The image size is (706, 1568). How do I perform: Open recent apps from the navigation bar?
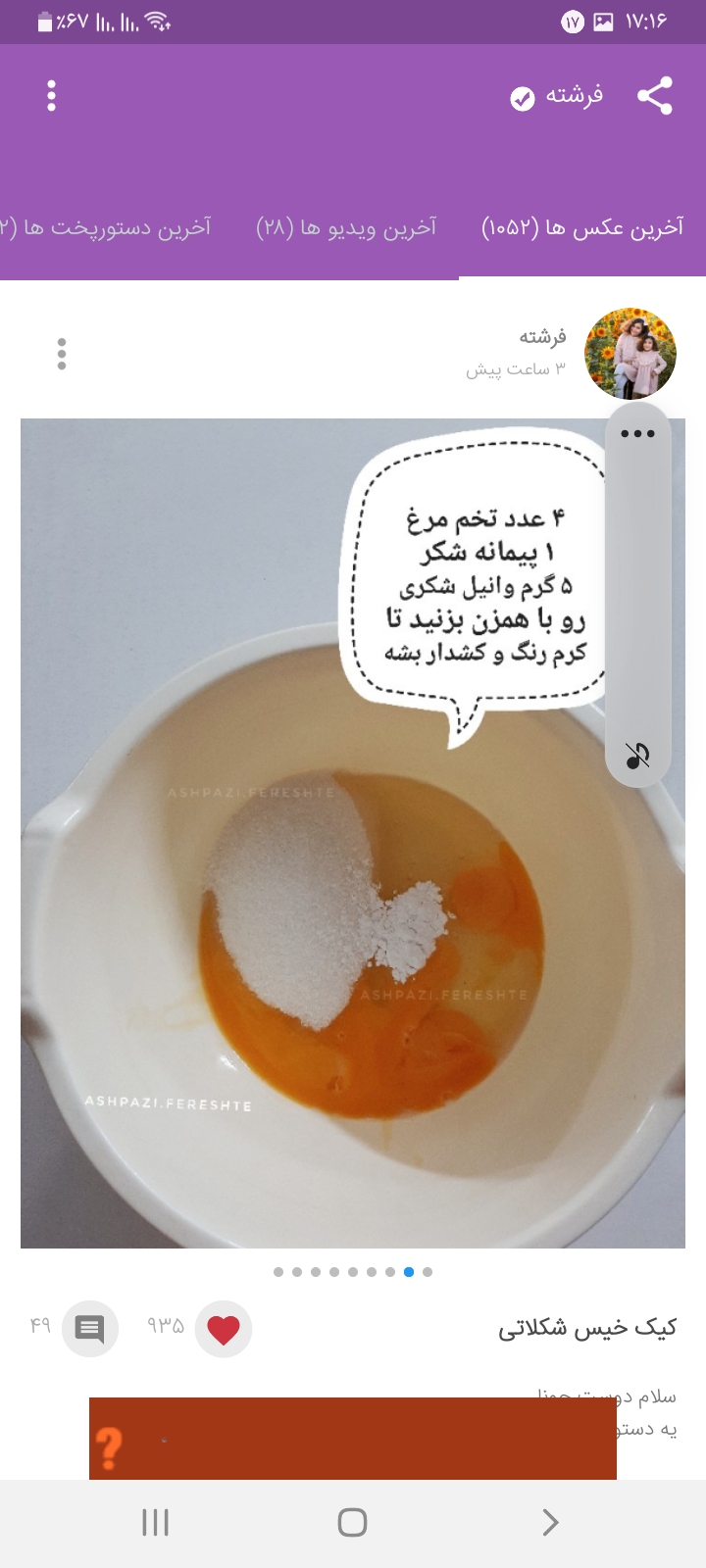click(156, 1522)
